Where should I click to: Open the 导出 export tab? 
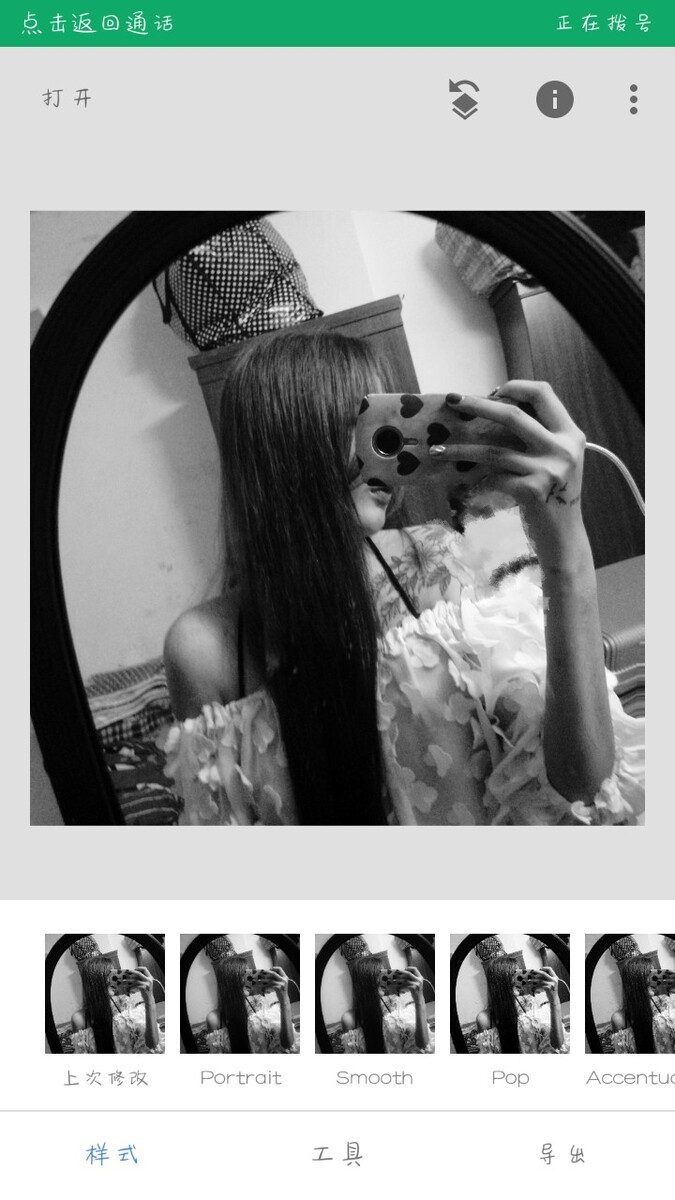point(562,1155)
